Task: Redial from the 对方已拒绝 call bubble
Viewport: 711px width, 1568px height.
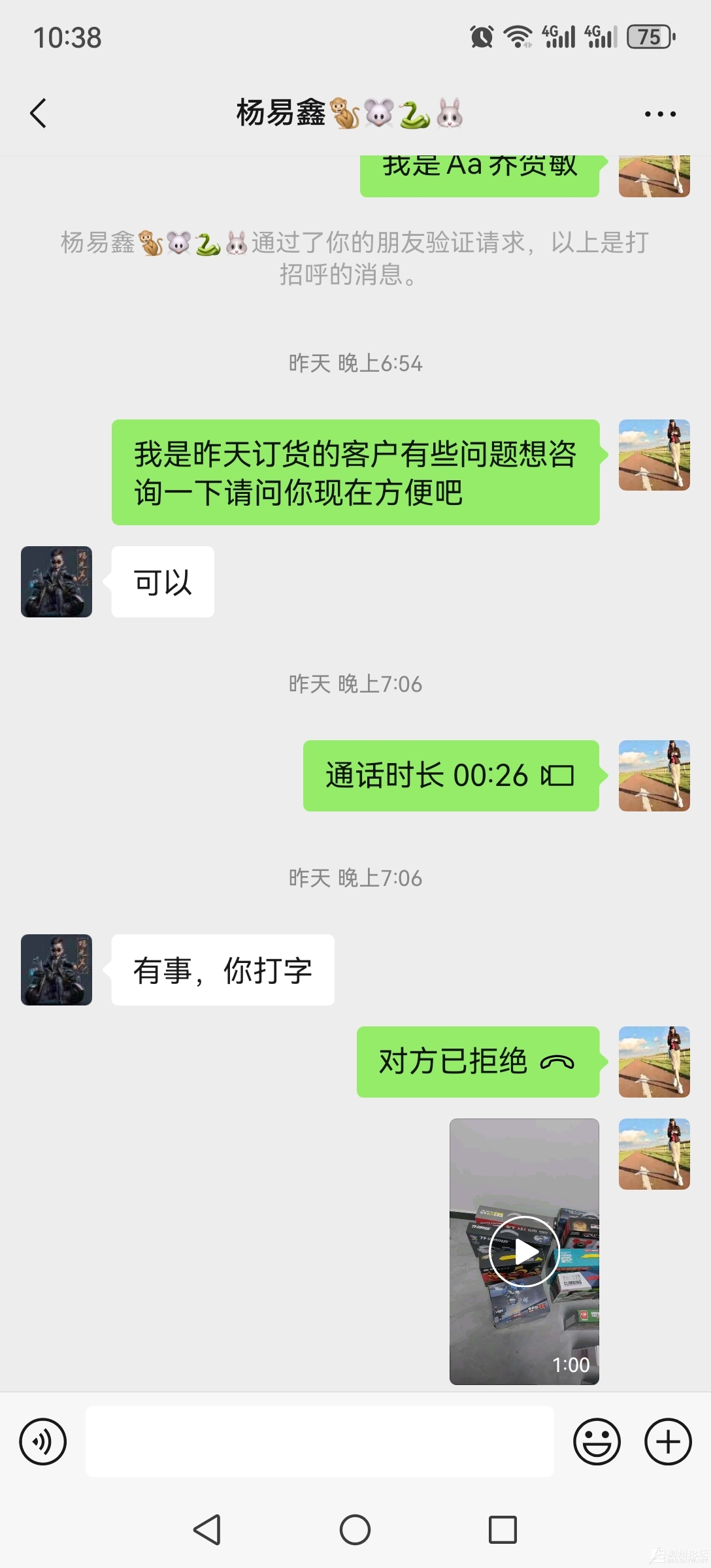Action: click(x=477, y=1062)
